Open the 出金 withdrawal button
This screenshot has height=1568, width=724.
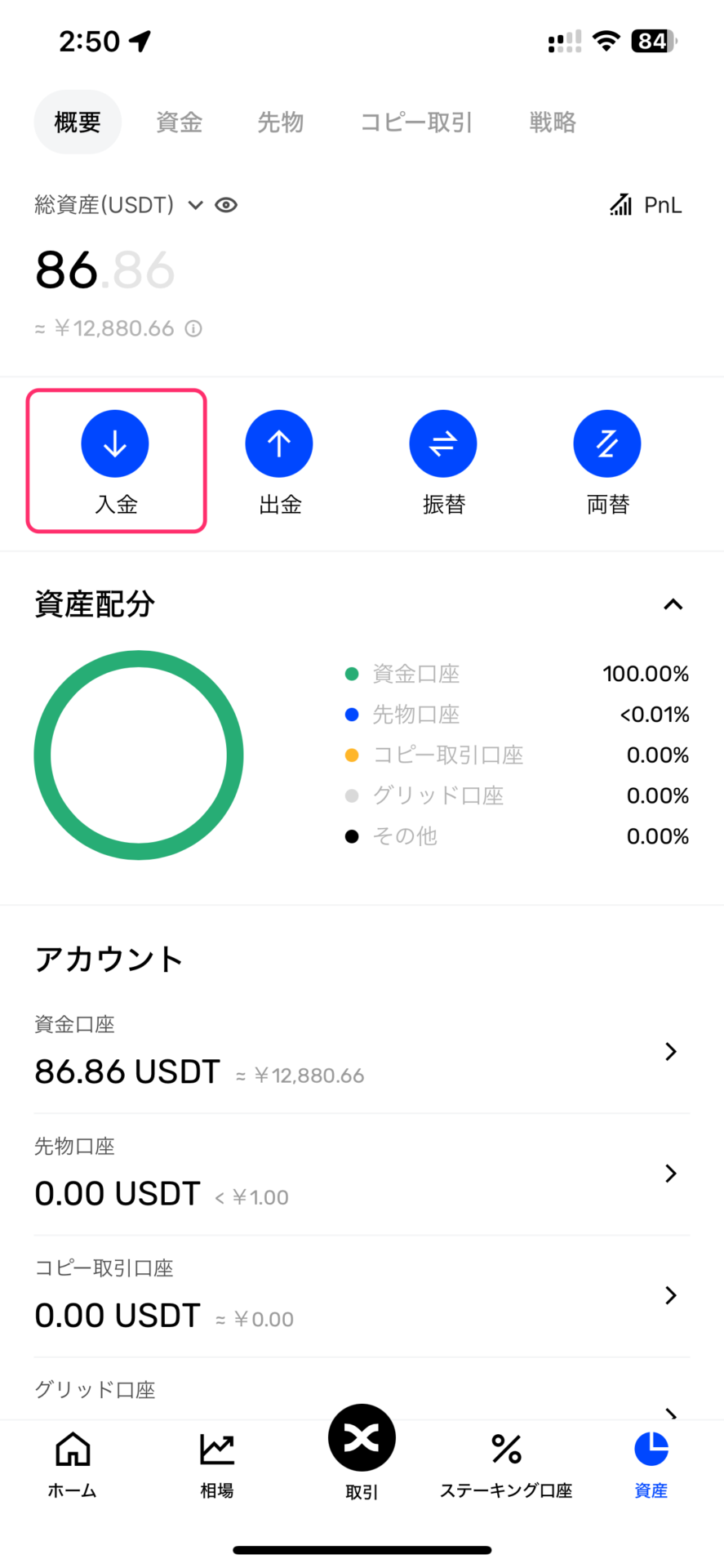[279, 461]
